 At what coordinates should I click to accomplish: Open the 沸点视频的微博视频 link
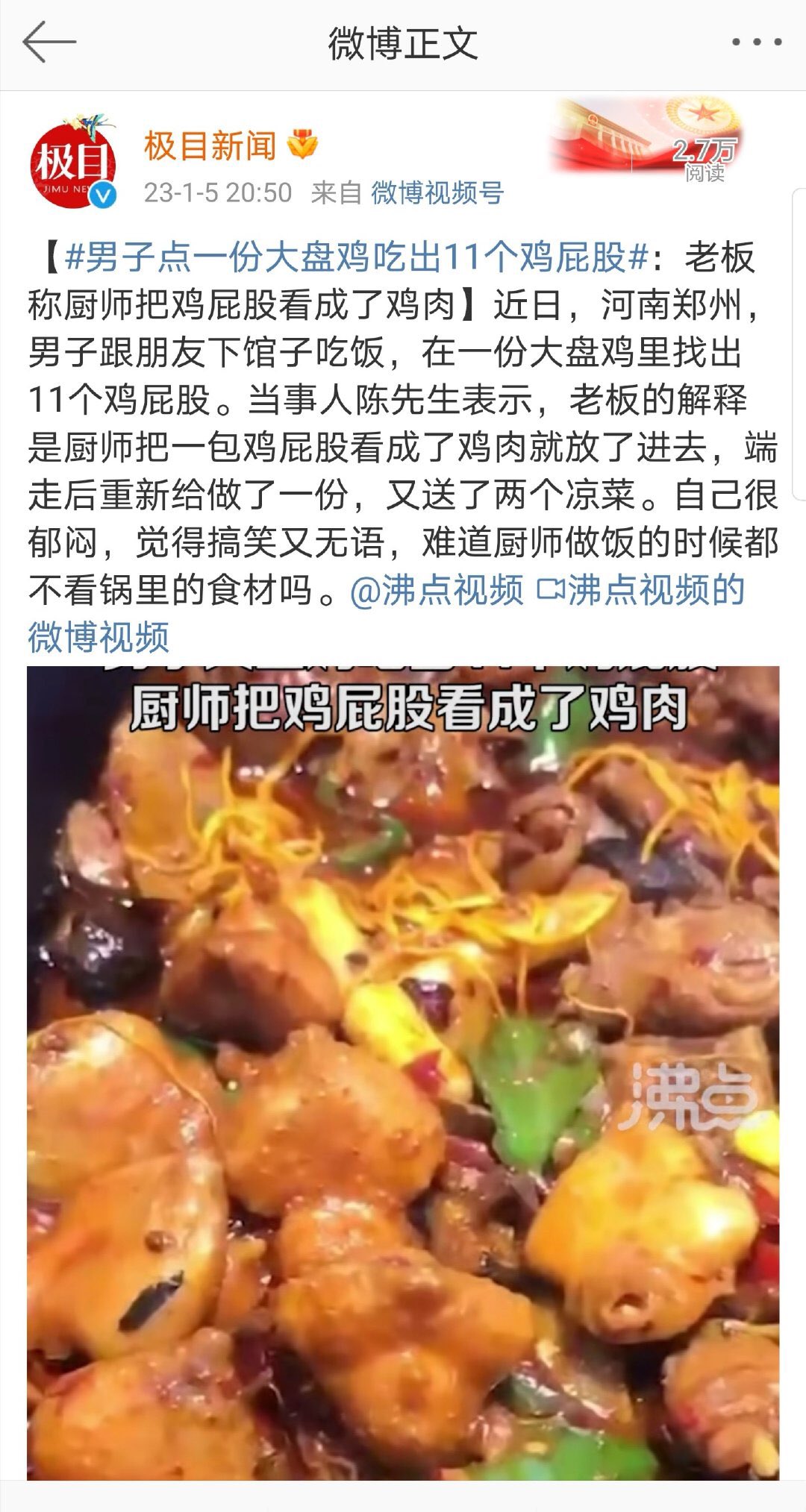pyautogui.click(x=640, y=590)
